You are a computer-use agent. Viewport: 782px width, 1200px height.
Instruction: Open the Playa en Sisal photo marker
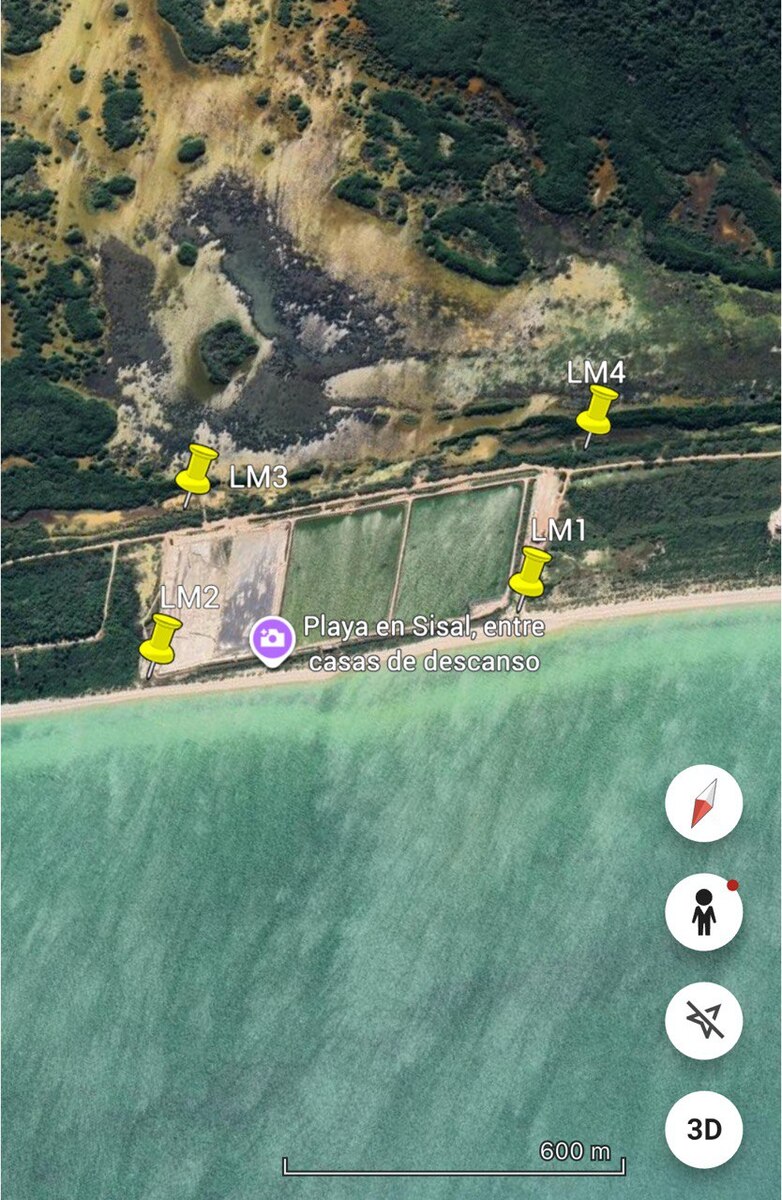(x=272, y=639)
